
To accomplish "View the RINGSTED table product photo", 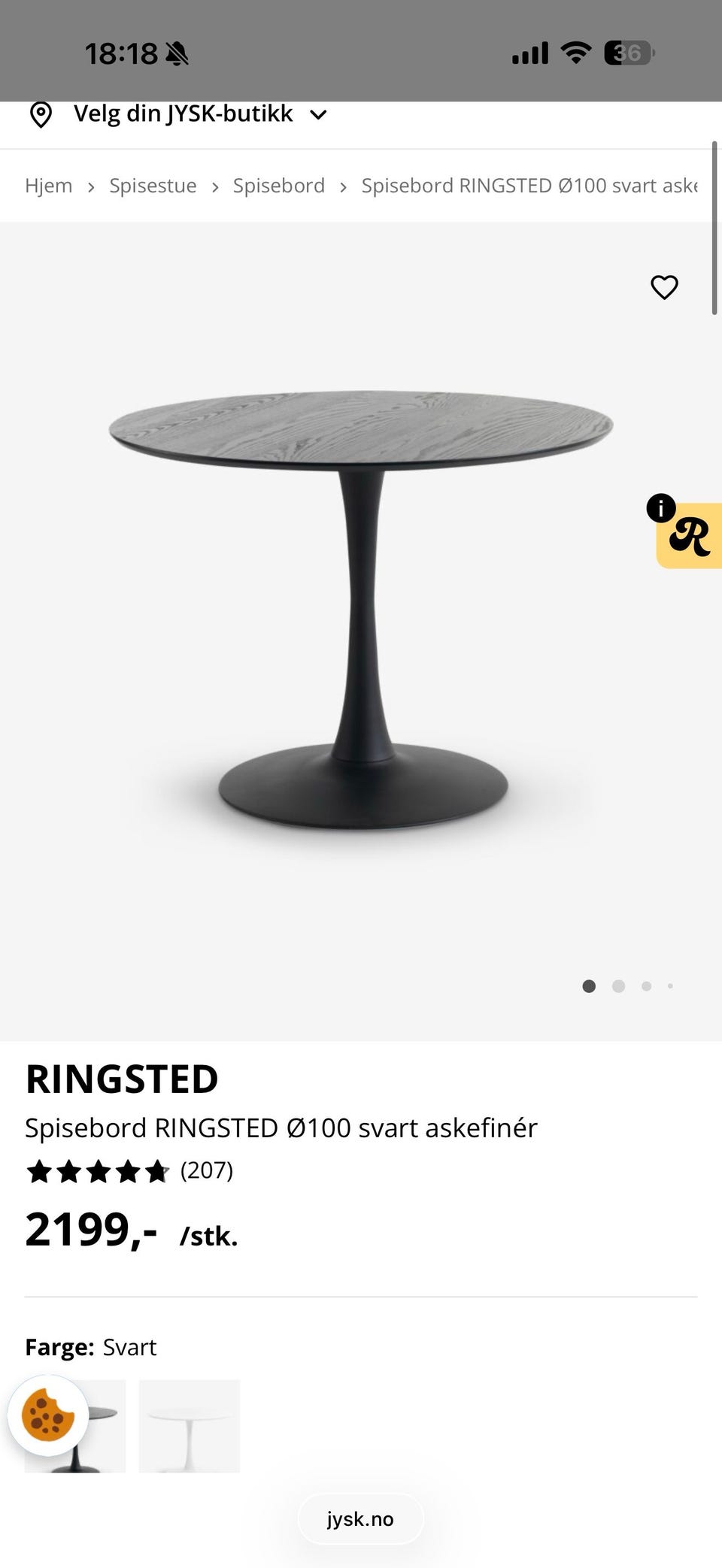I will pos(361,609).
